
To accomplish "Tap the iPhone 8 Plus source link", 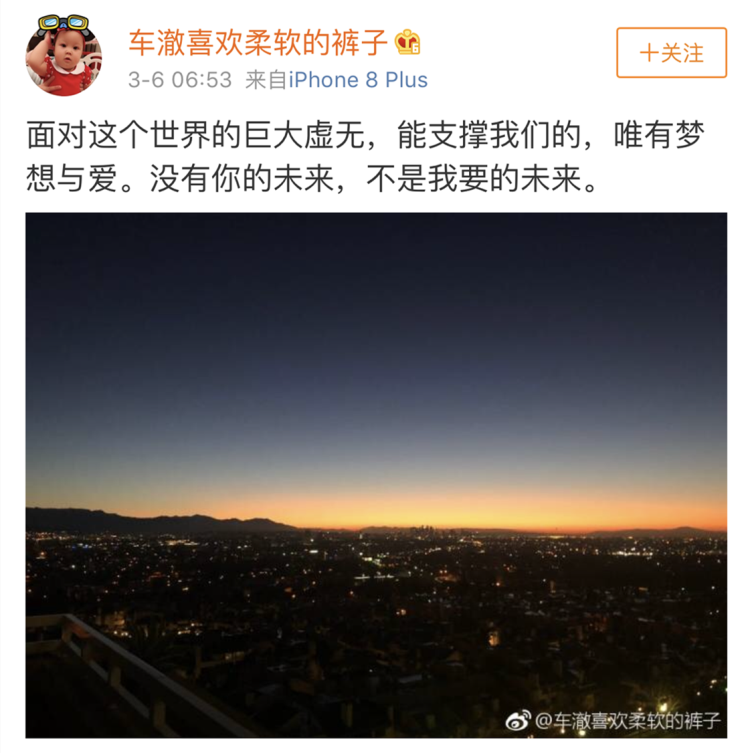I will coord(358,81).
